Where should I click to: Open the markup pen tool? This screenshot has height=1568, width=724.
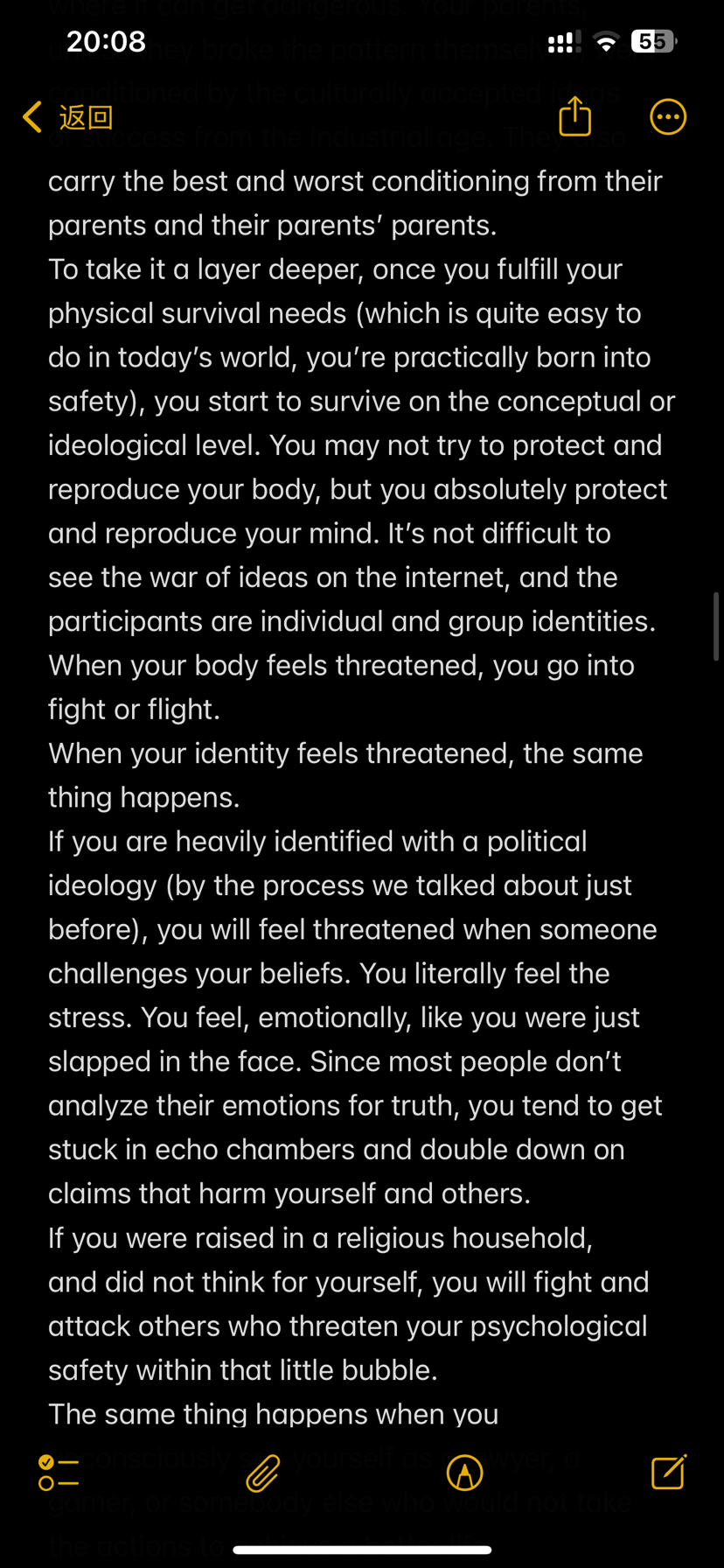pos(464,1473)
